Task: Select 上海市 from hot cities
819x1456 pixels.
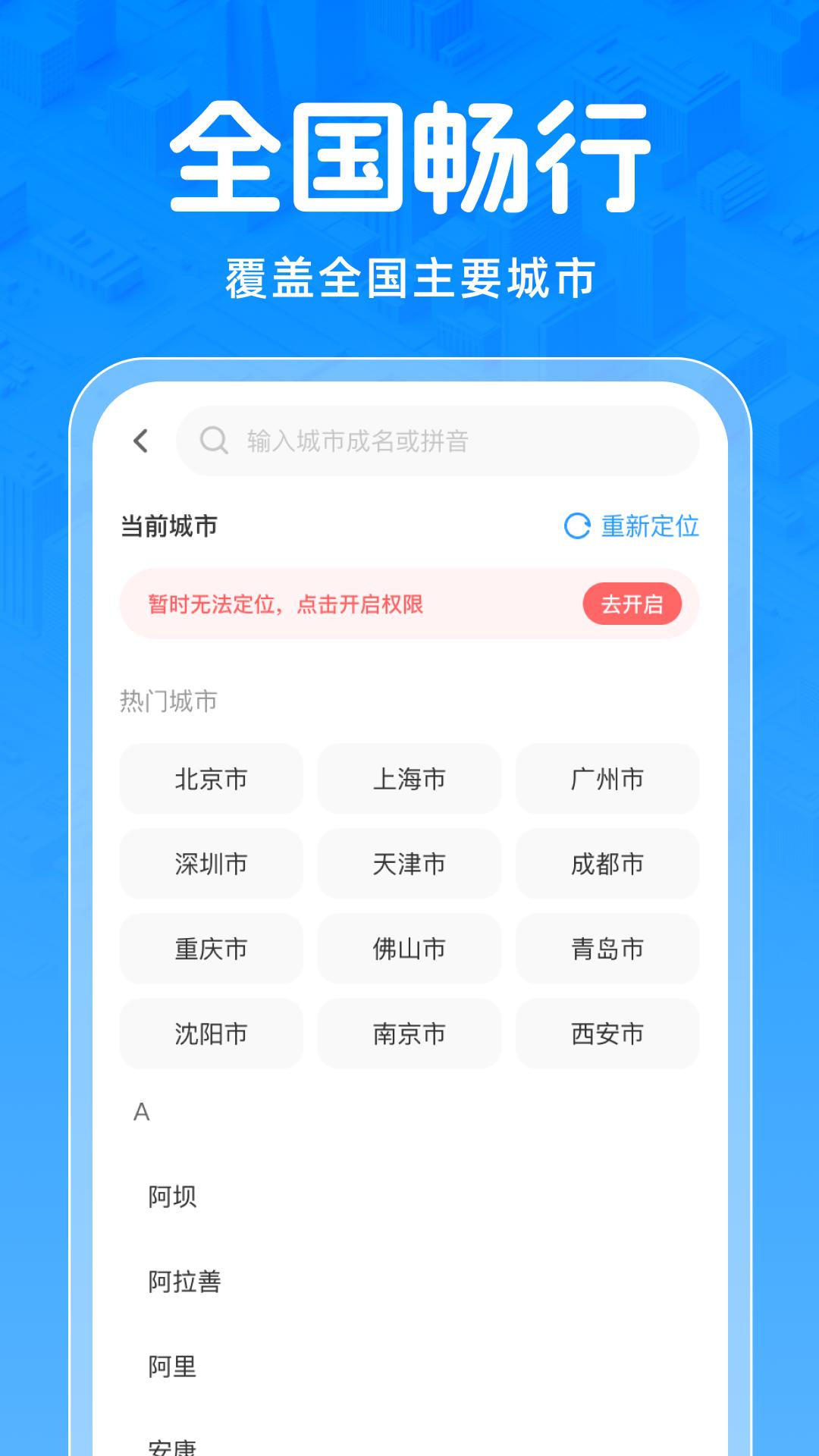Action: 409,779
